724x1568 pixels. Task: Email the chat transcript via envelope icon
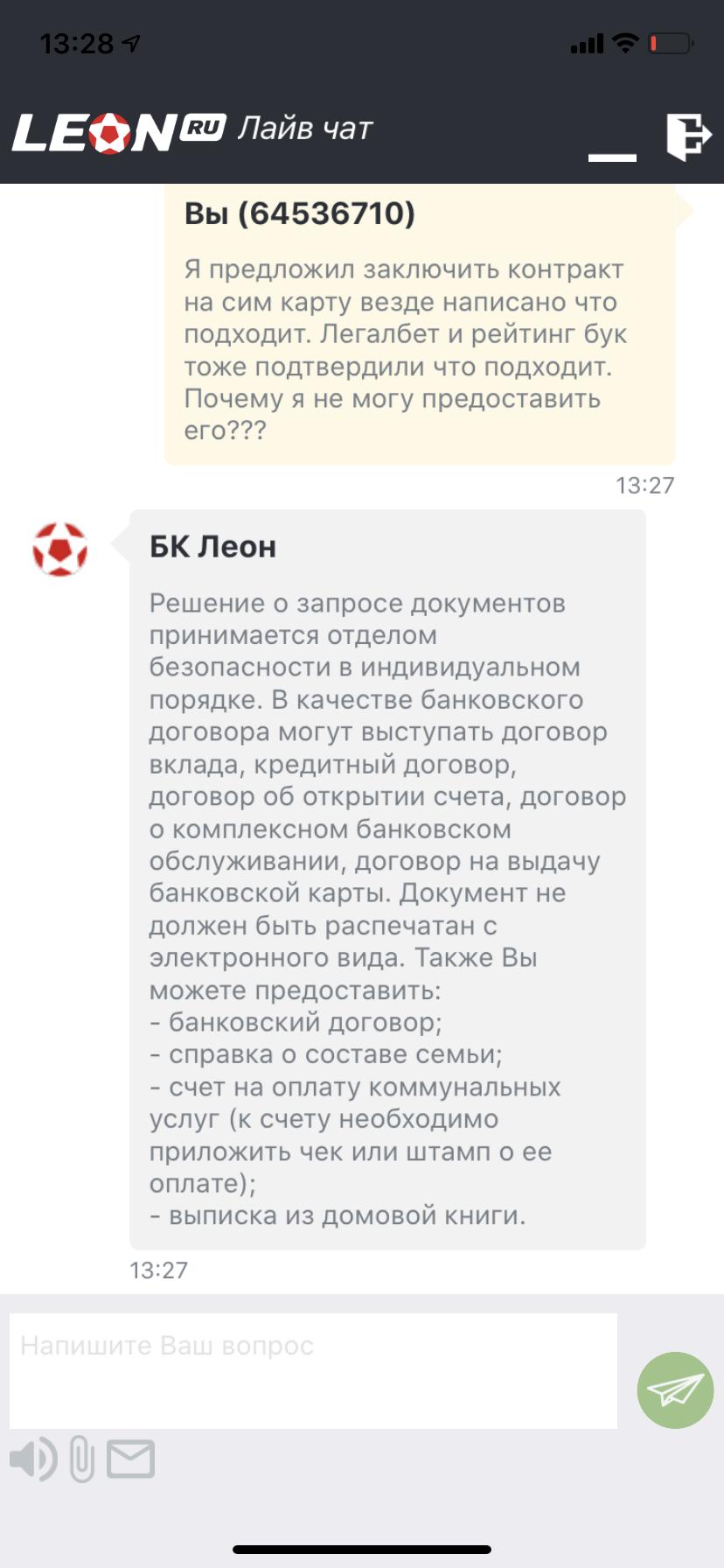pos(131,1459)
